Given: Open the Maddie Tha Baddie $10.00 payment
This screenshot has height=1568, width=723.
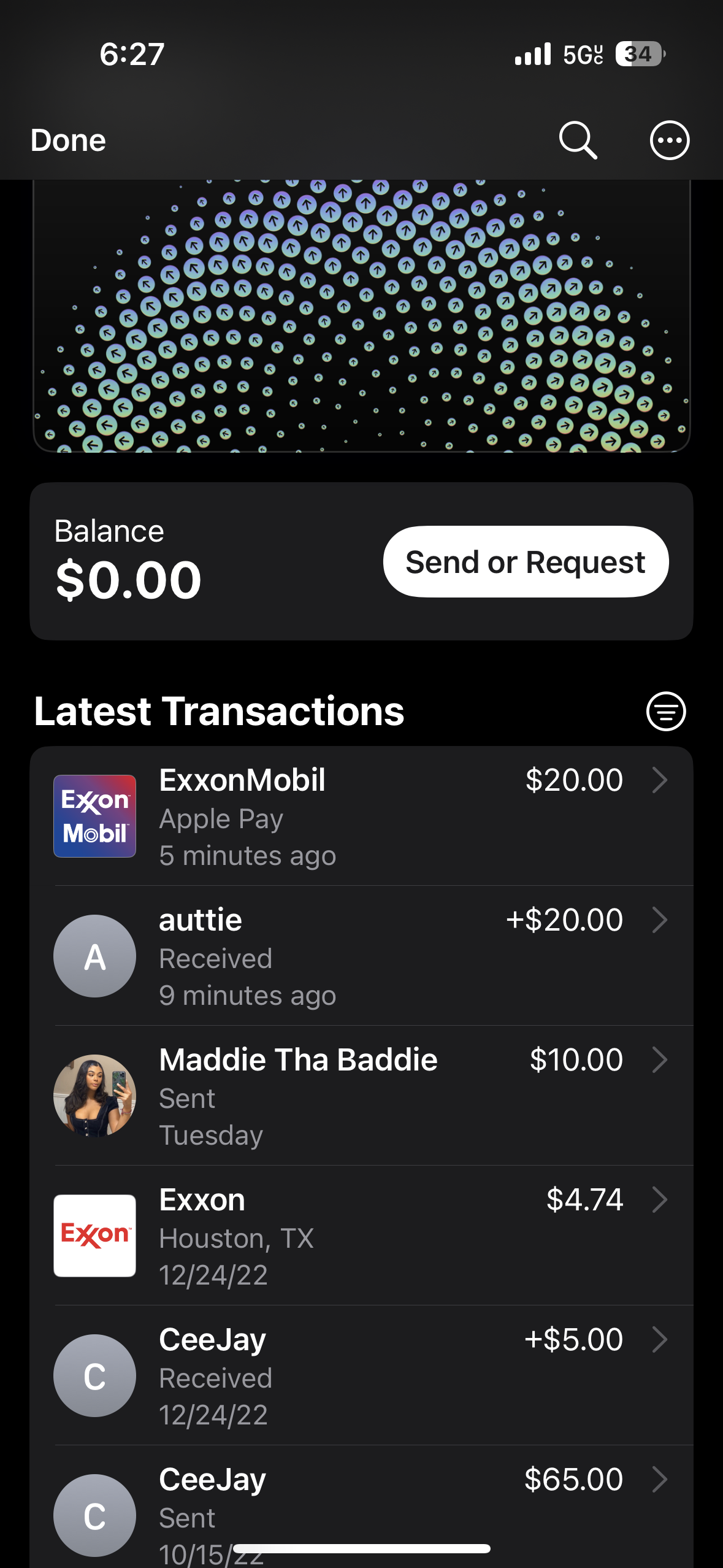Looking at the screenshot, I should click(361, 1096).
